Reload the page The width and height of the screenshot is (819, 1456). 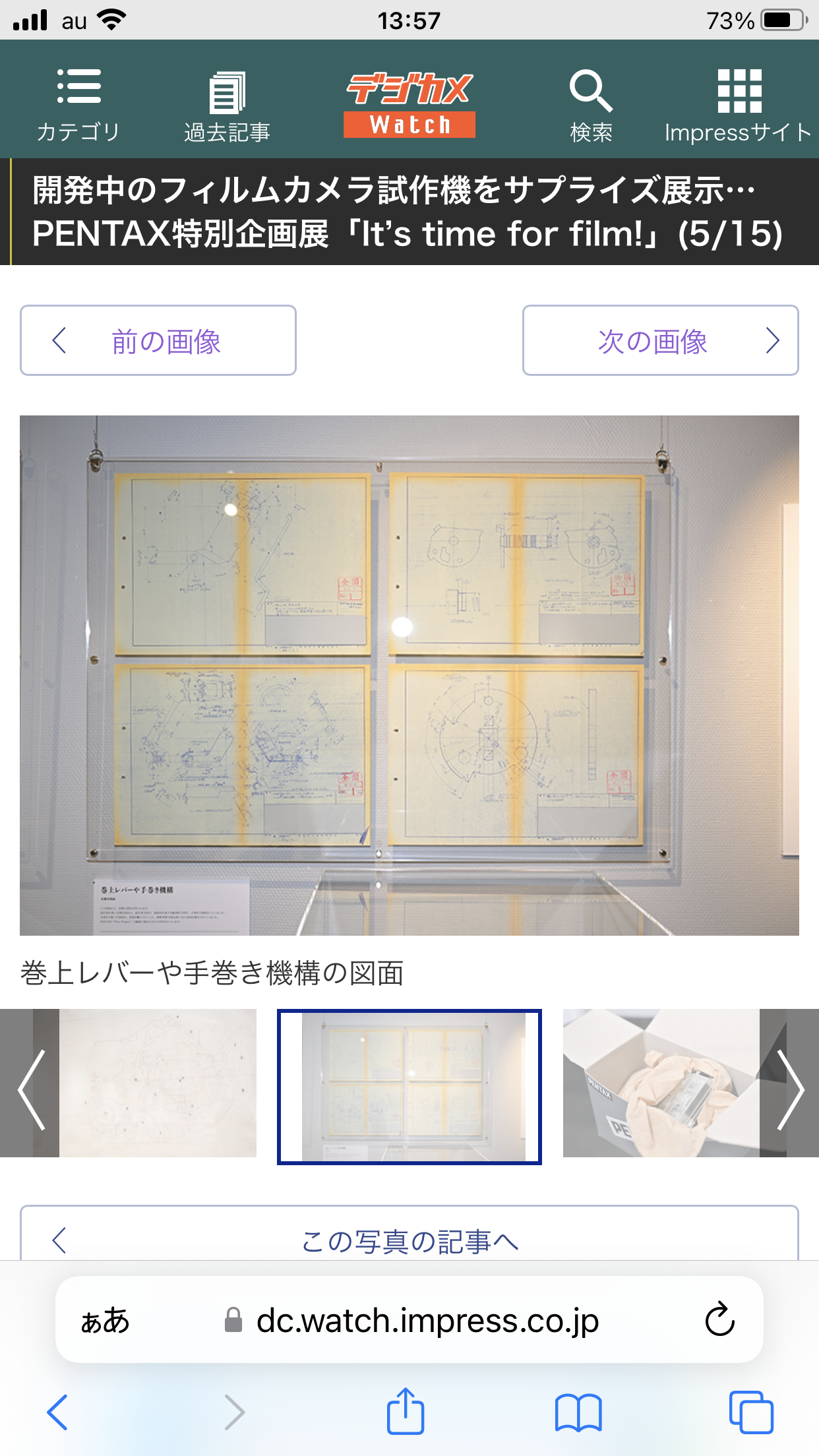pyautogui.click(x=719, y=1319)
